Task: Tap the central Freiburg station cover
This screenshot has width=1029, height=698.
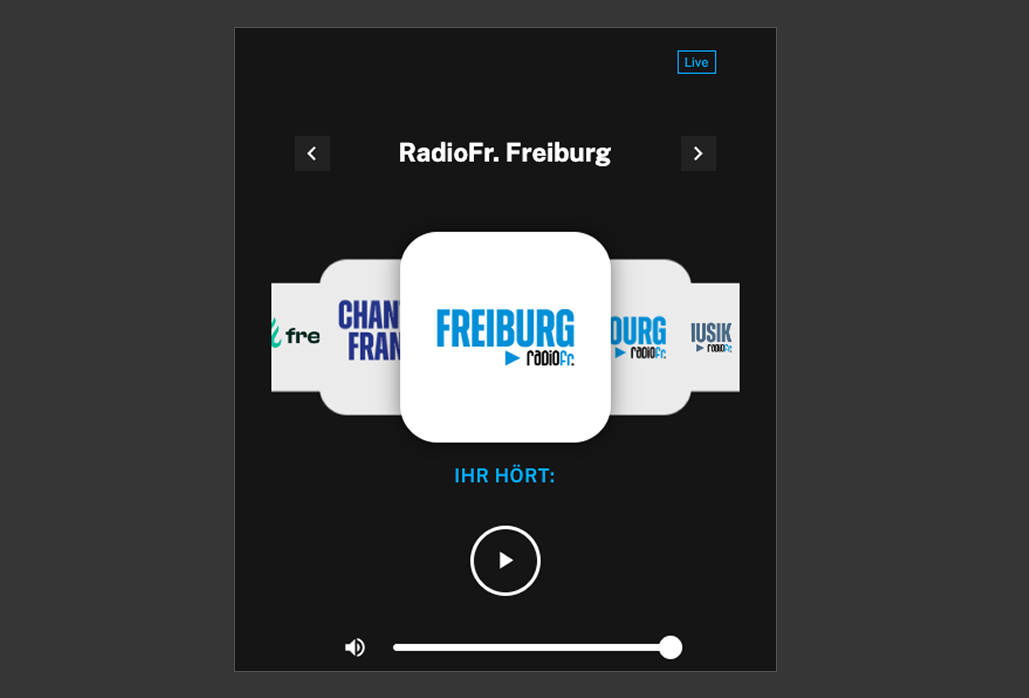Action: (x=505, y=337)
